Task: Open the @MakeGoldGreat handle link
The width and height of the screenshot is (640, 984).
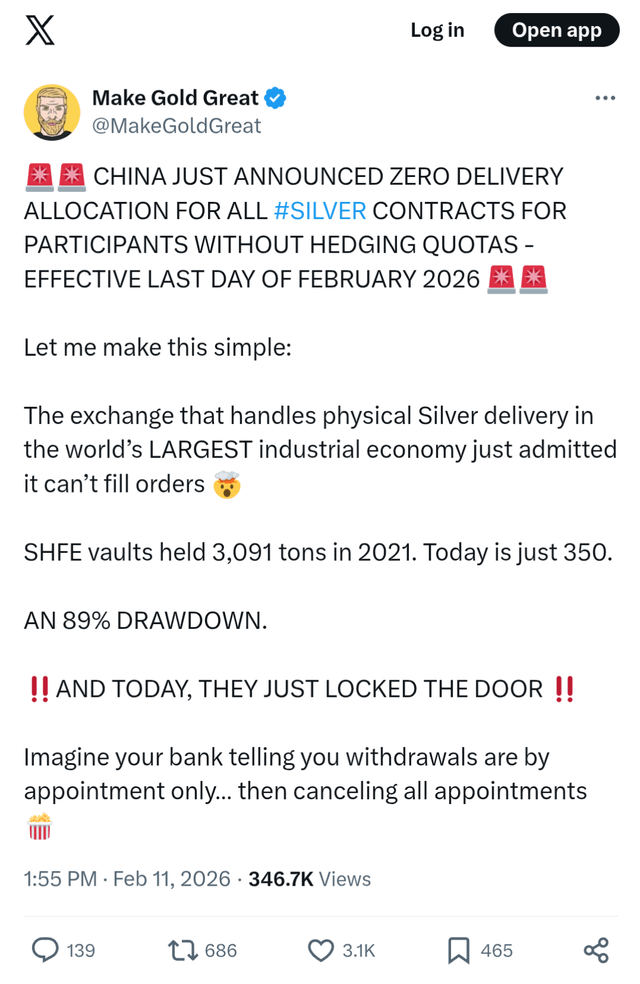Action: click(176, 126)
